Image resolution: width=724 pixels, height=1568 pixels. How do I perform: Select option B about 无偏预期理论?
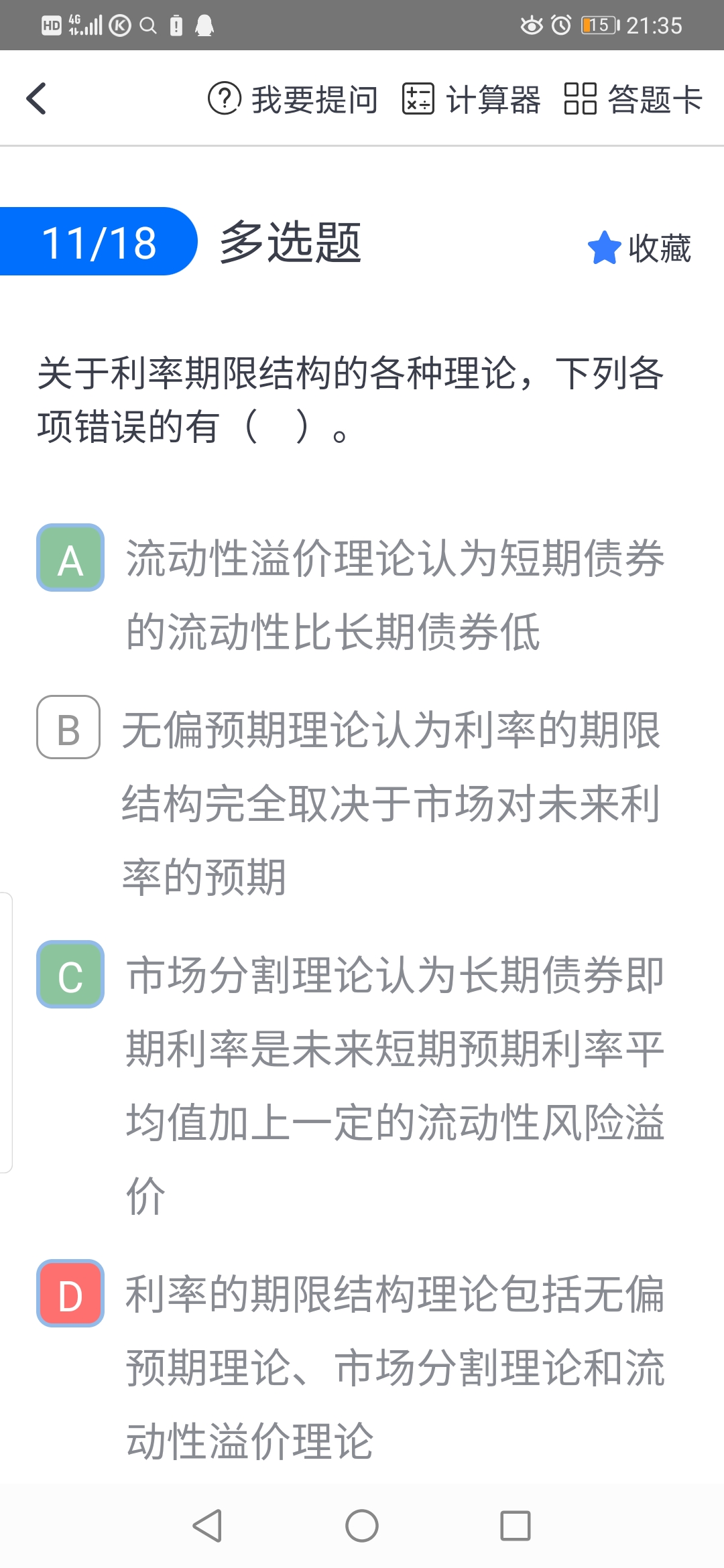pyautogui.click(x=68, y=728)
